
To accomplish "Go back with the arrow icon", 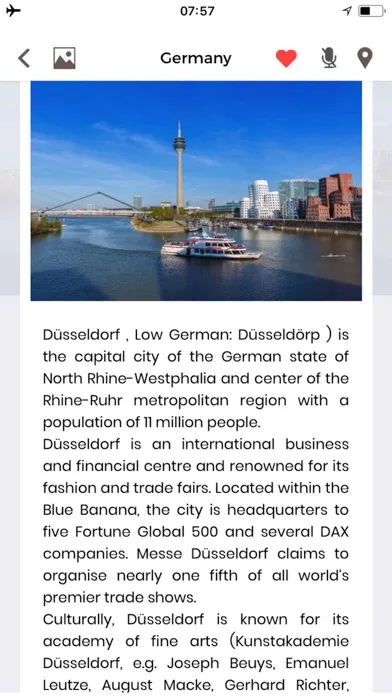I will [x=24, y=58].
